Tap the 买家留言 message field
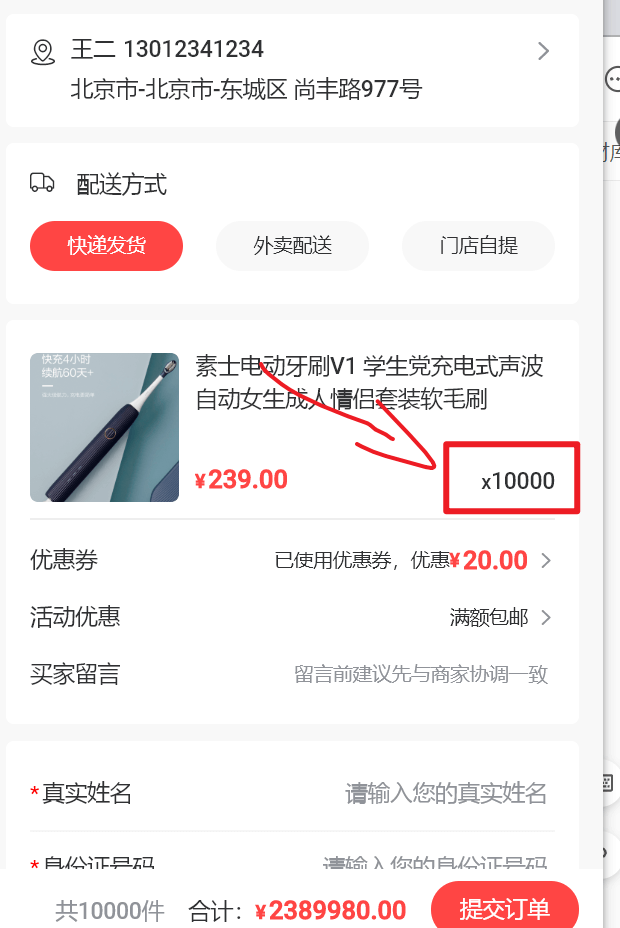The image size is (620, 928). [420, 675]
